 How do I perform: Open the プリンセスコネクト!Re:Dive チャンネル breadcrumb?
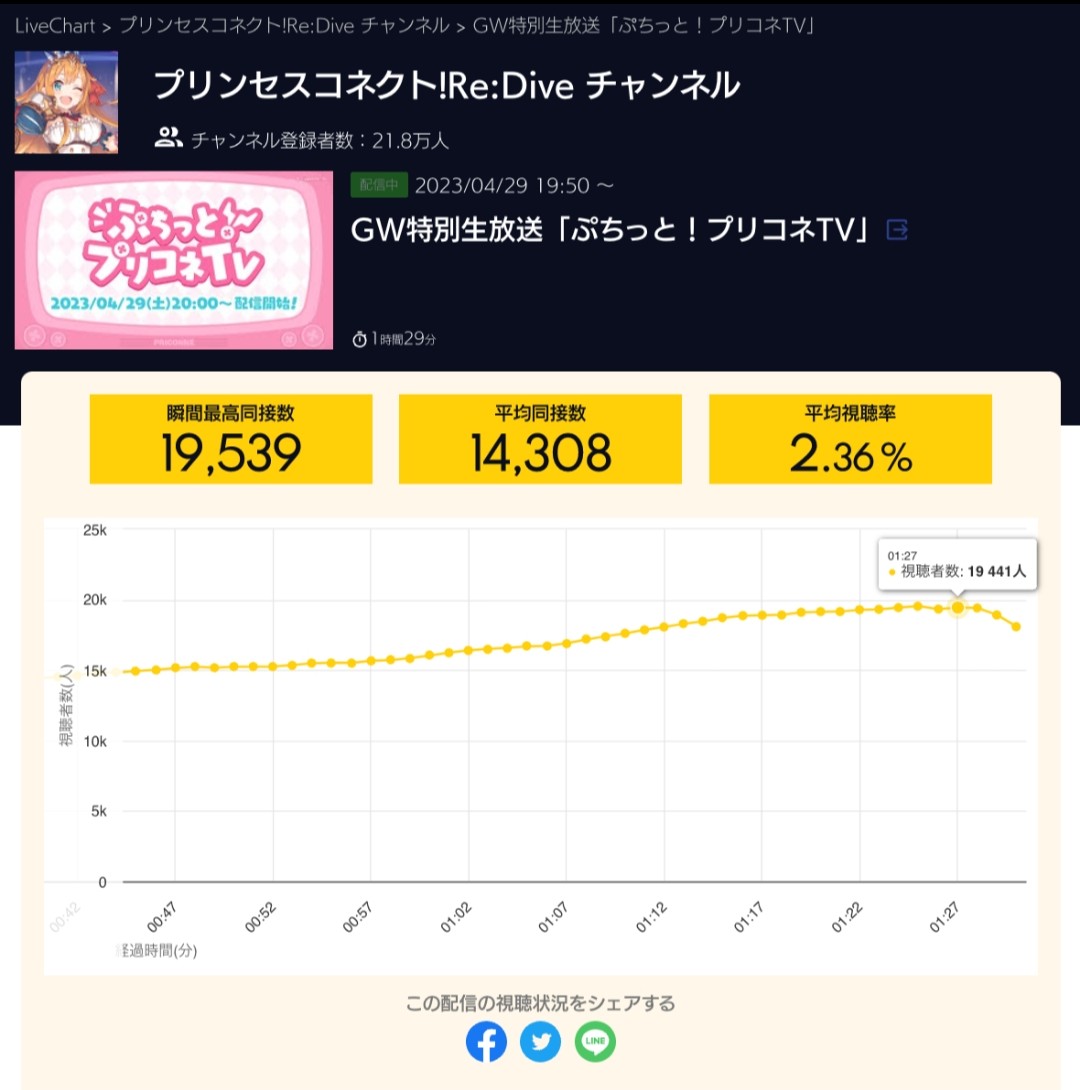[x=284, y=26]
